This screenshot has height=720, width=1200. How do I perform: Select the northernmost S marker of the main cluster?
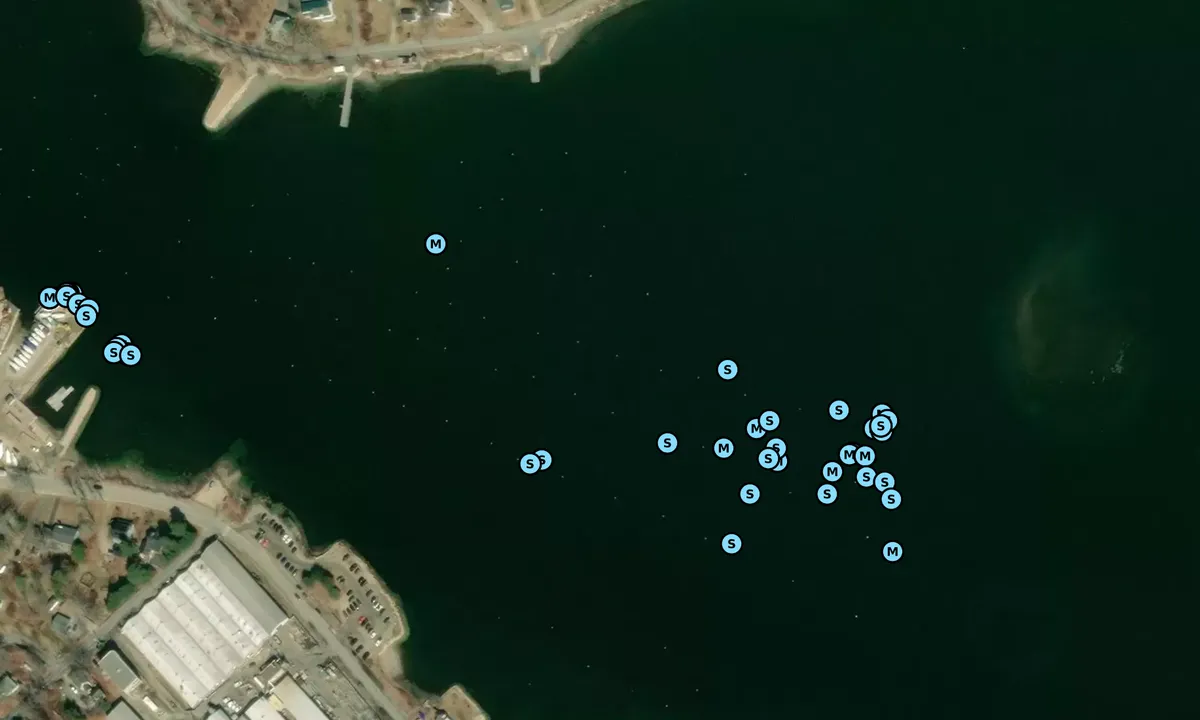(x=727, y=370)
